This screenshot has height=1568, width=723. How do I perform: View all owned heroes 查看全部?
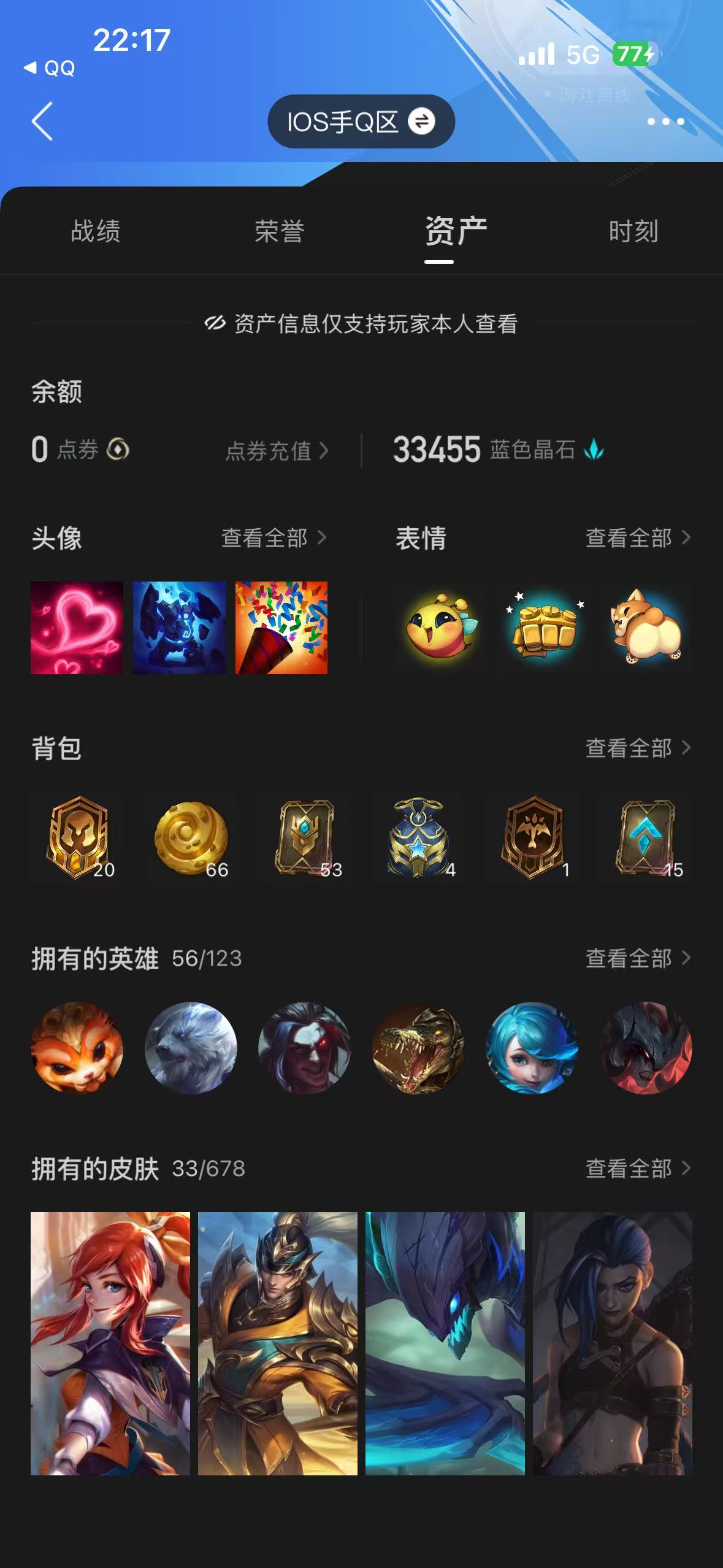tap(638, 958)
